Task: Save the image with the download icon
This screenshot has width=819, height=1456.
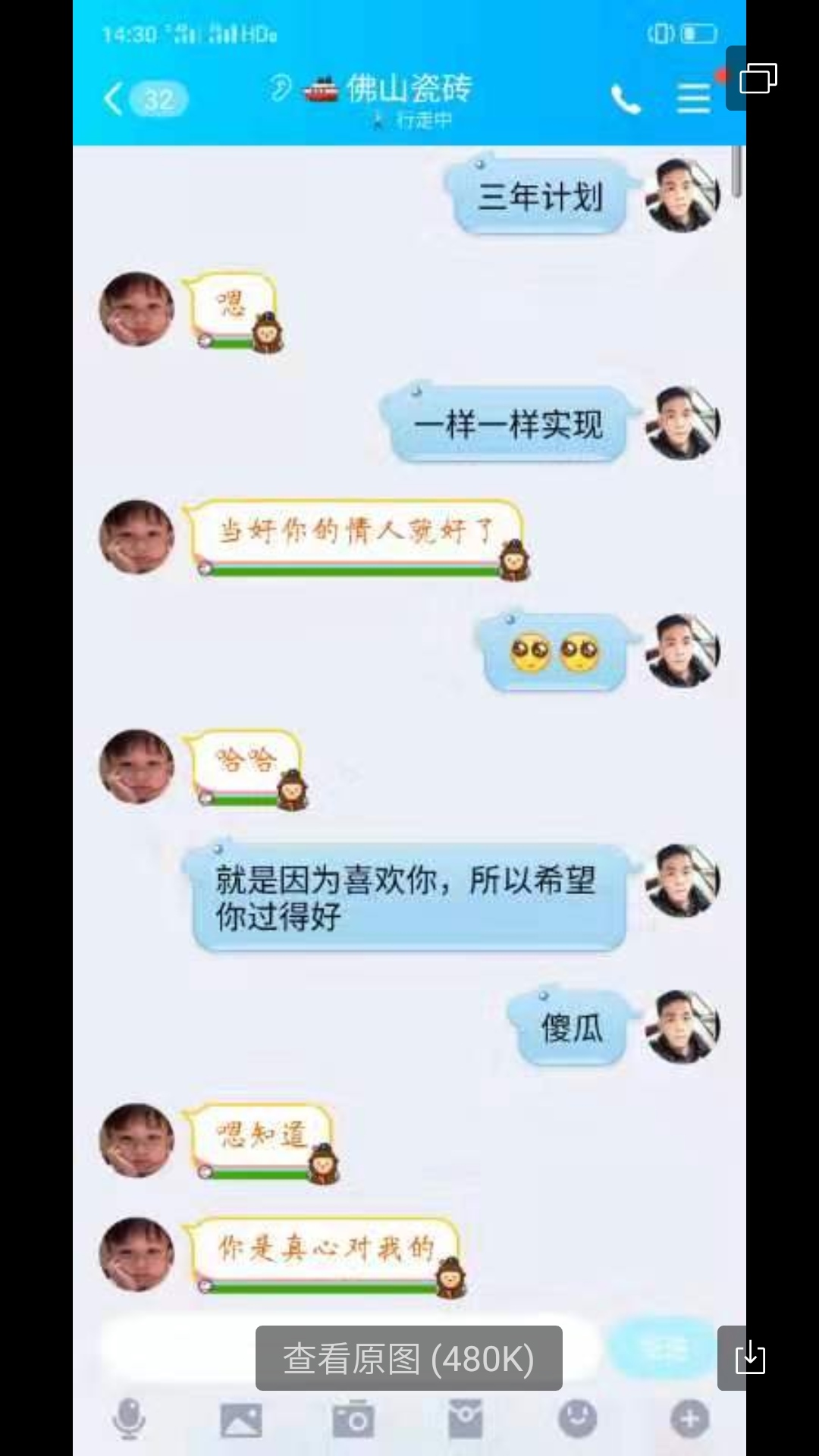Action: tap(749, 1357)
